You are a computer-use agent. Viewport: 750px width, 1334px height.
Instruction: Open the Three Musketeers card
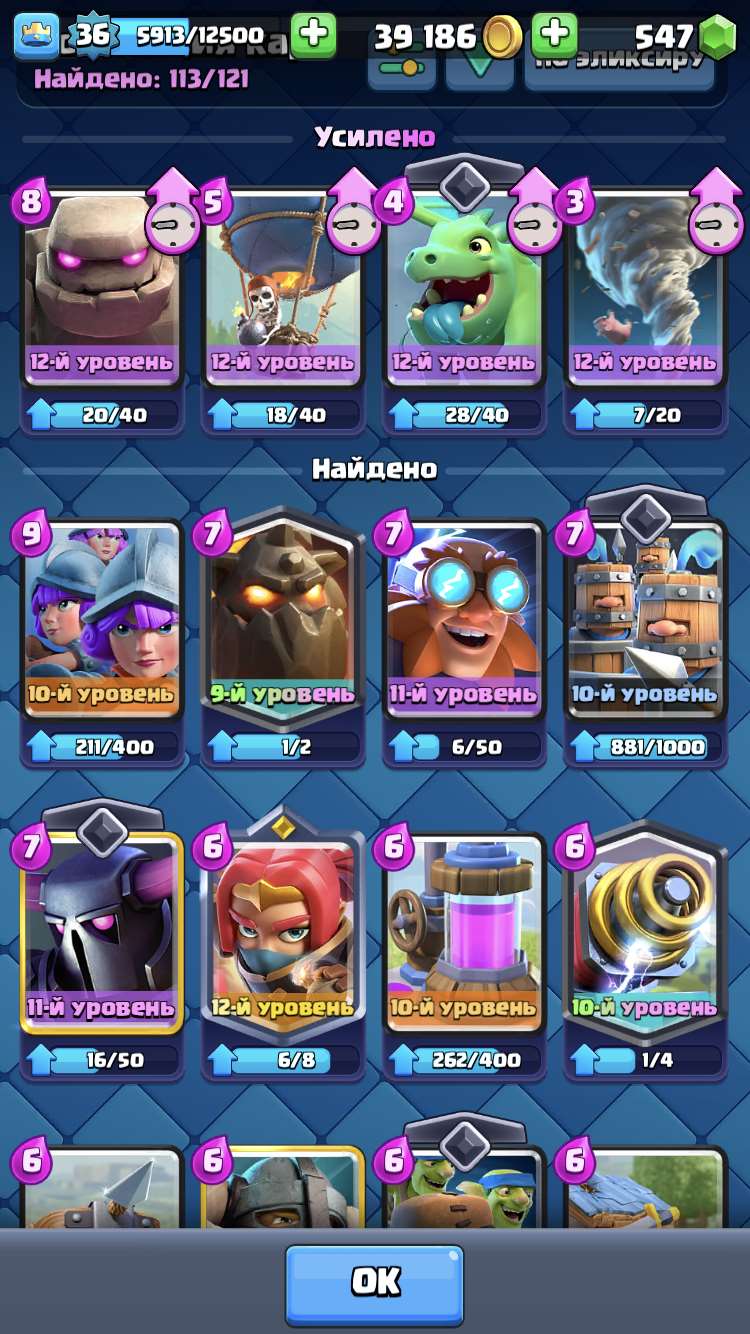101,622
